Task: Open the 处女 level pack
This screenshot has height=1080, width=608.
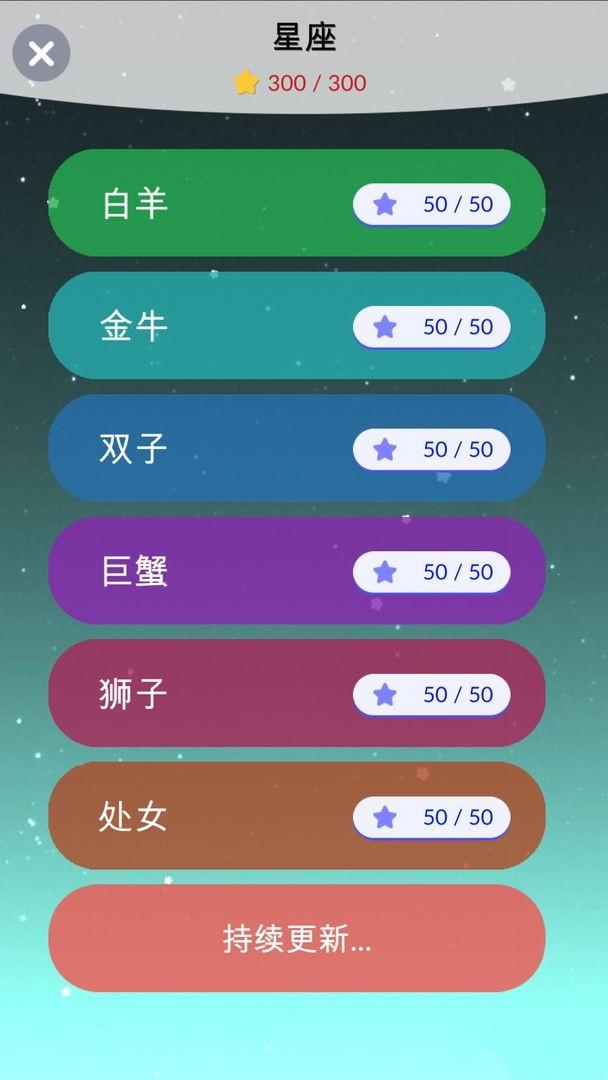Action: tap(296, 816)
